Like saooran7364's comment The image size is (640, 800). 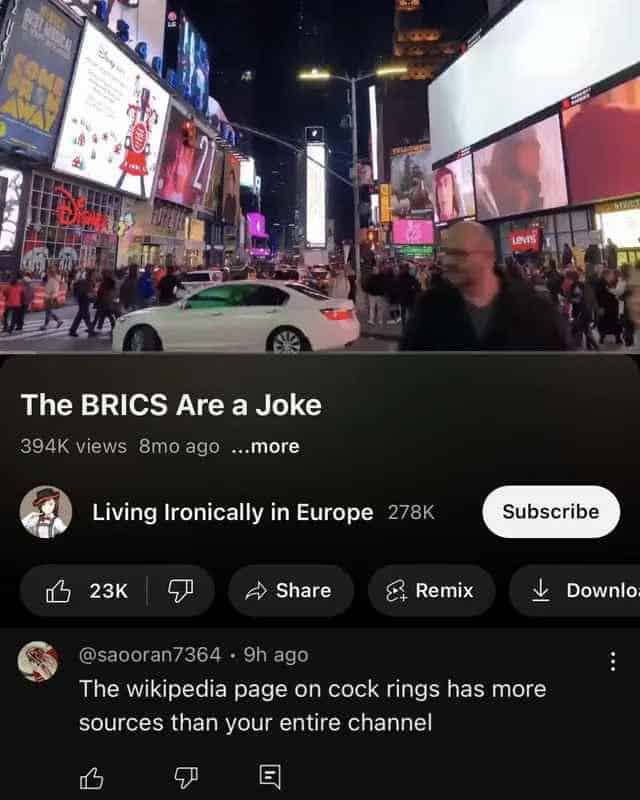click(x=91, y=777)
